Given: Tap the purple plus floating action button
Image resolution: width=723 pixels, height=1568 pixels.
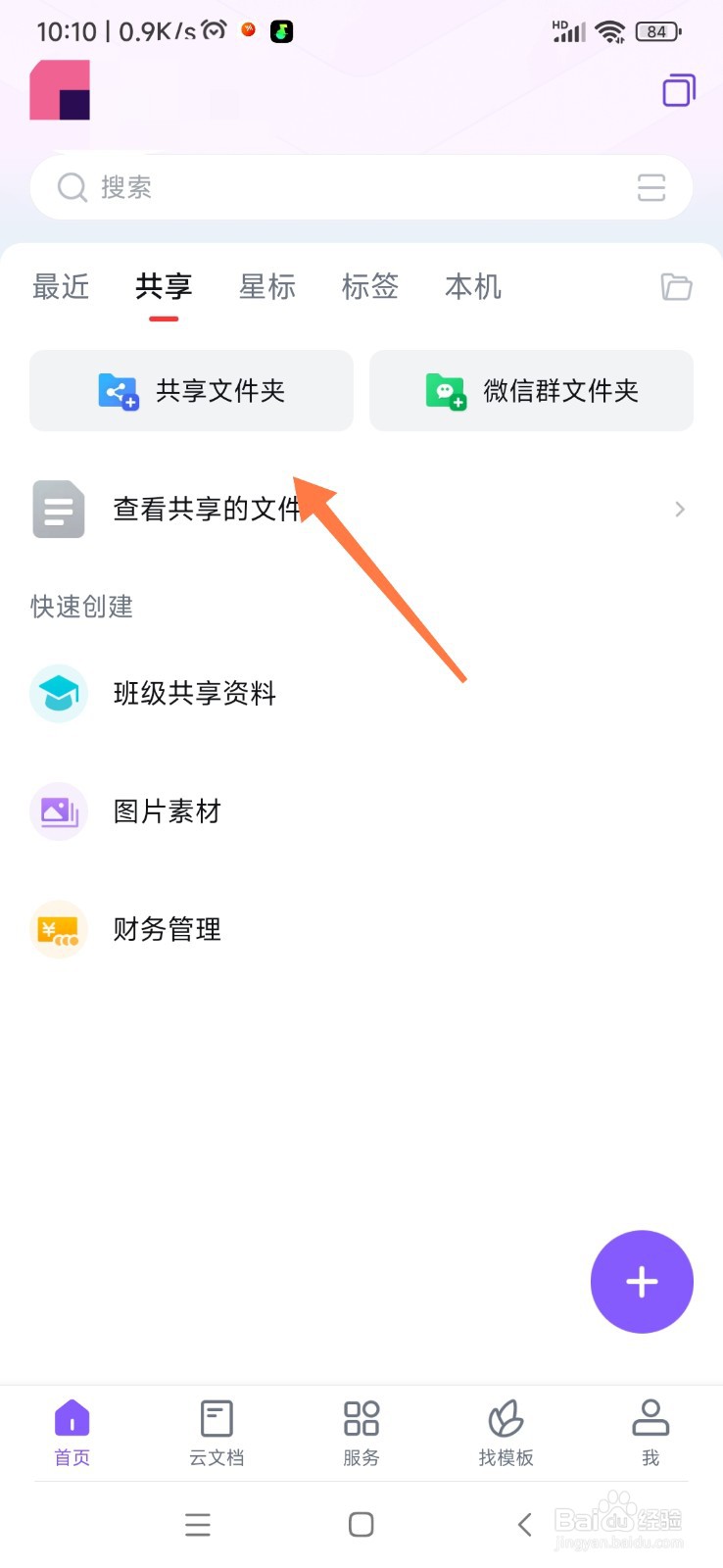Looking at the screenshot, I should 642,1282.
